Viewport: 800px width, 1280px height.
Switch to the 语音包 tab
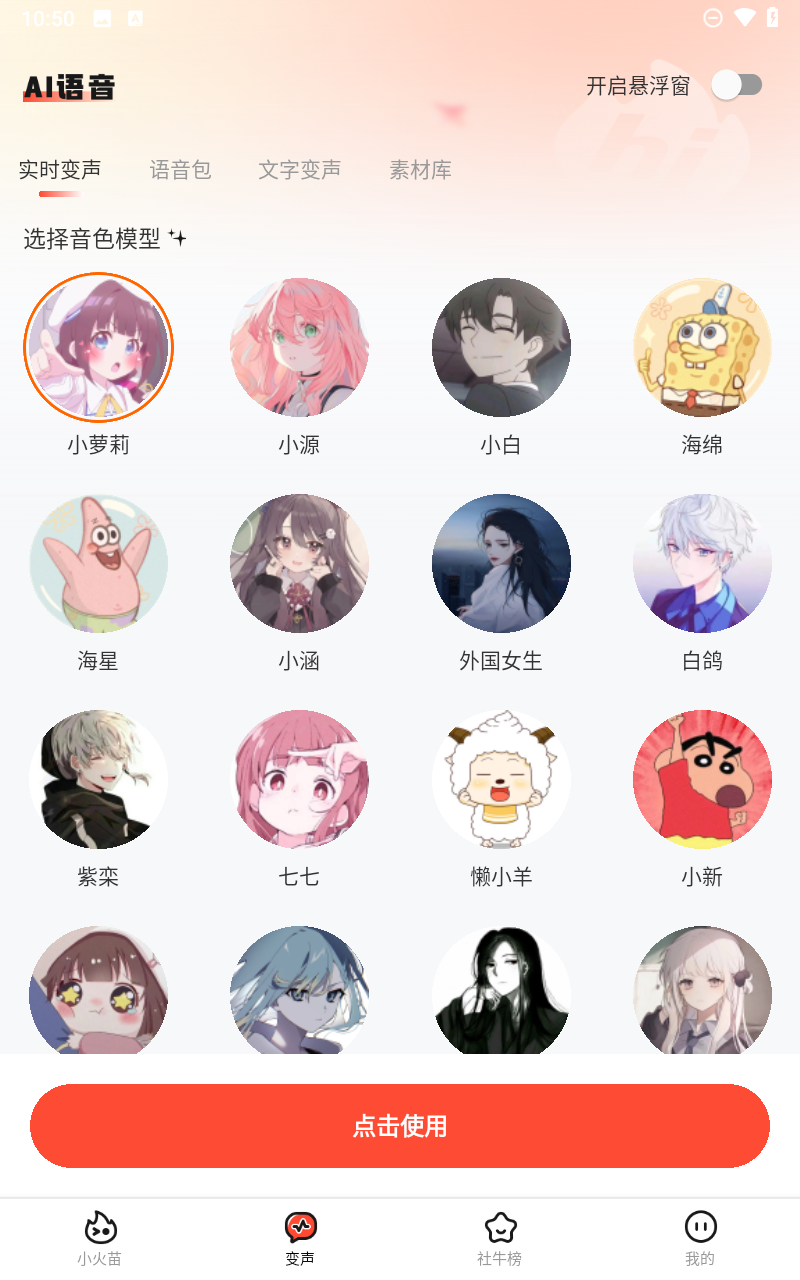point(180,170)
